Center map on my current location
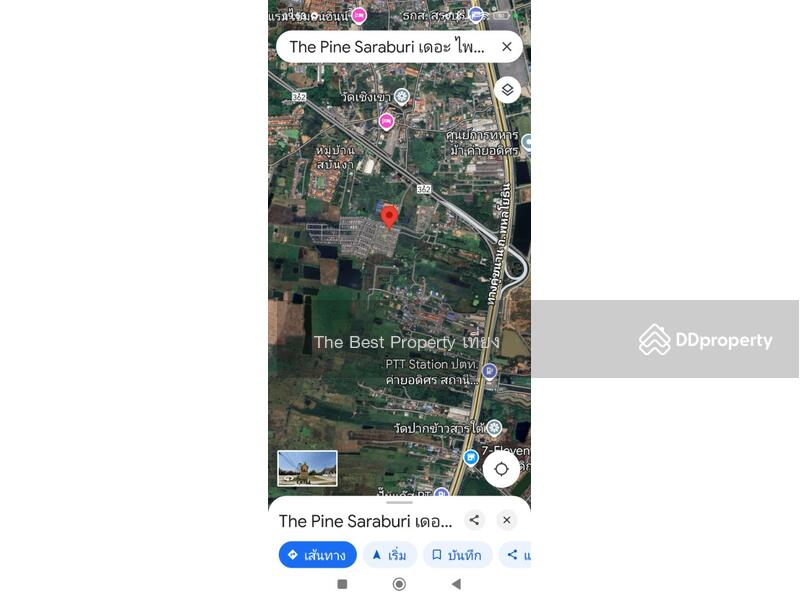Screen dimensions: 800x600 tap(501, 469)
